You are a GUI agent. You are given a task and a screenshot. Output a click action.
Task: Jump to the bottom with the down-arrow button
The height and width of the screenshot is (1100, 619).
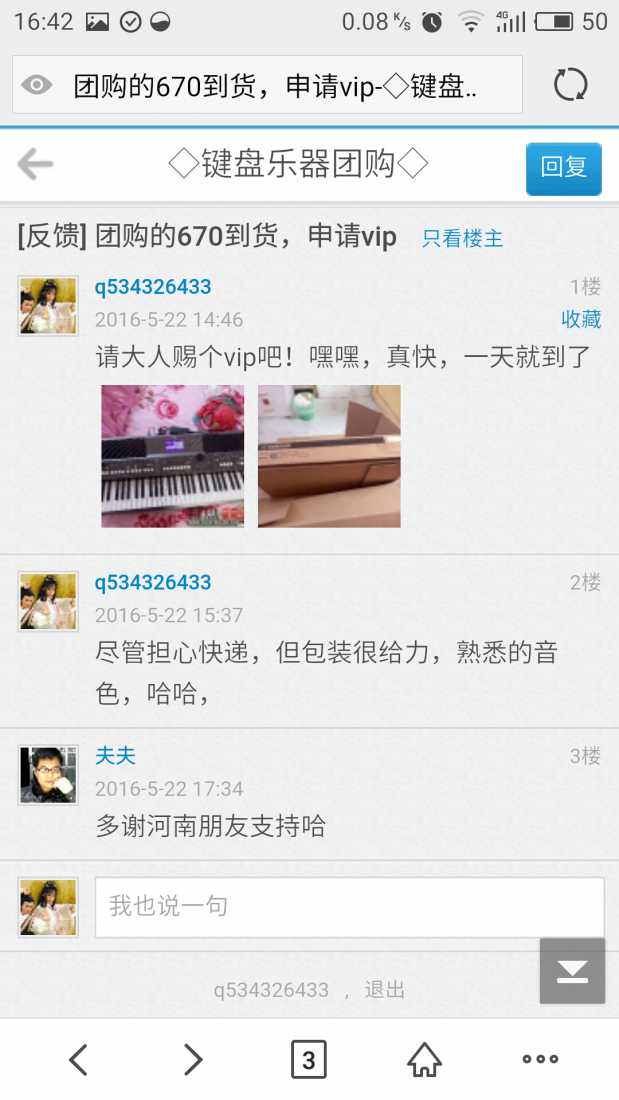pos(572,971)
